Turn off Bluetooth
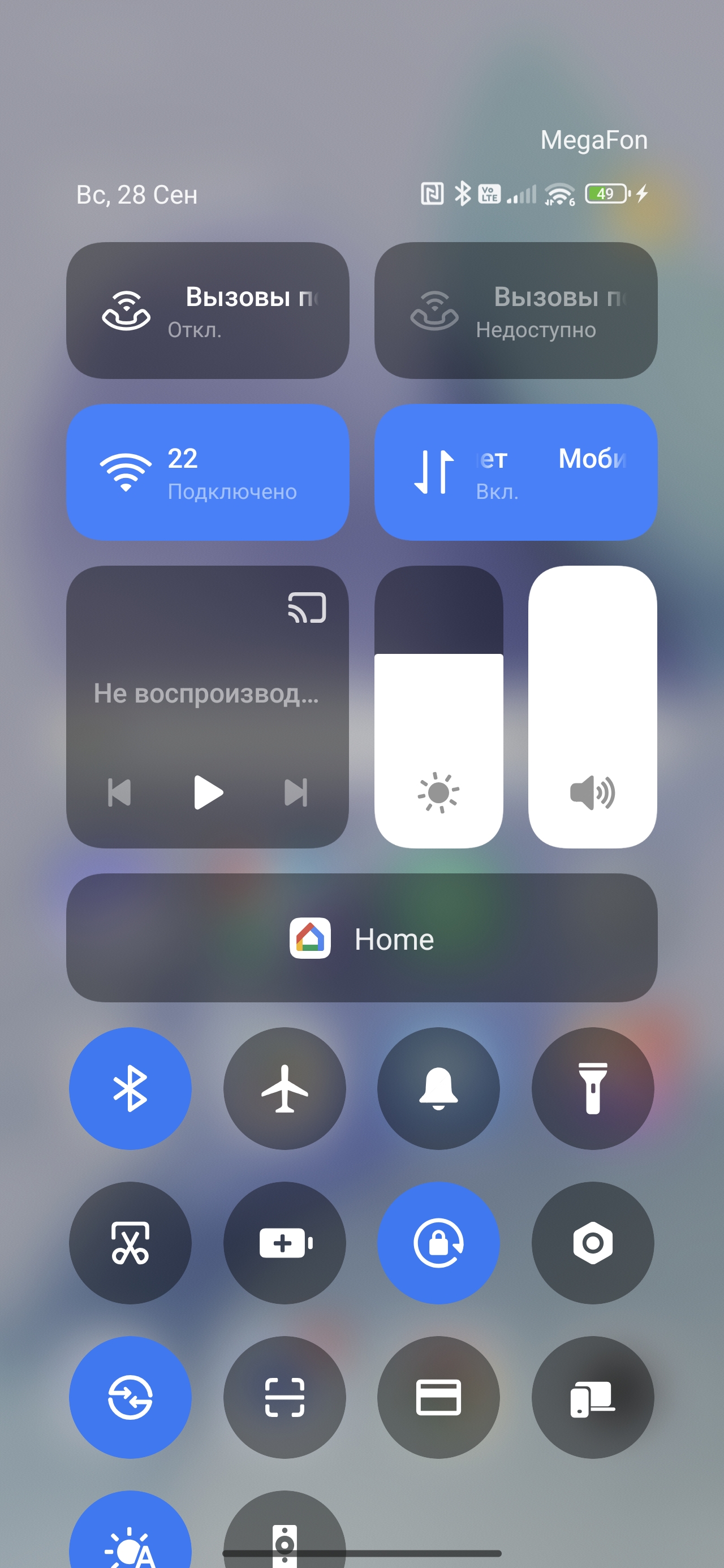The image size is (724, 1568). click(x=130, y=1088)
